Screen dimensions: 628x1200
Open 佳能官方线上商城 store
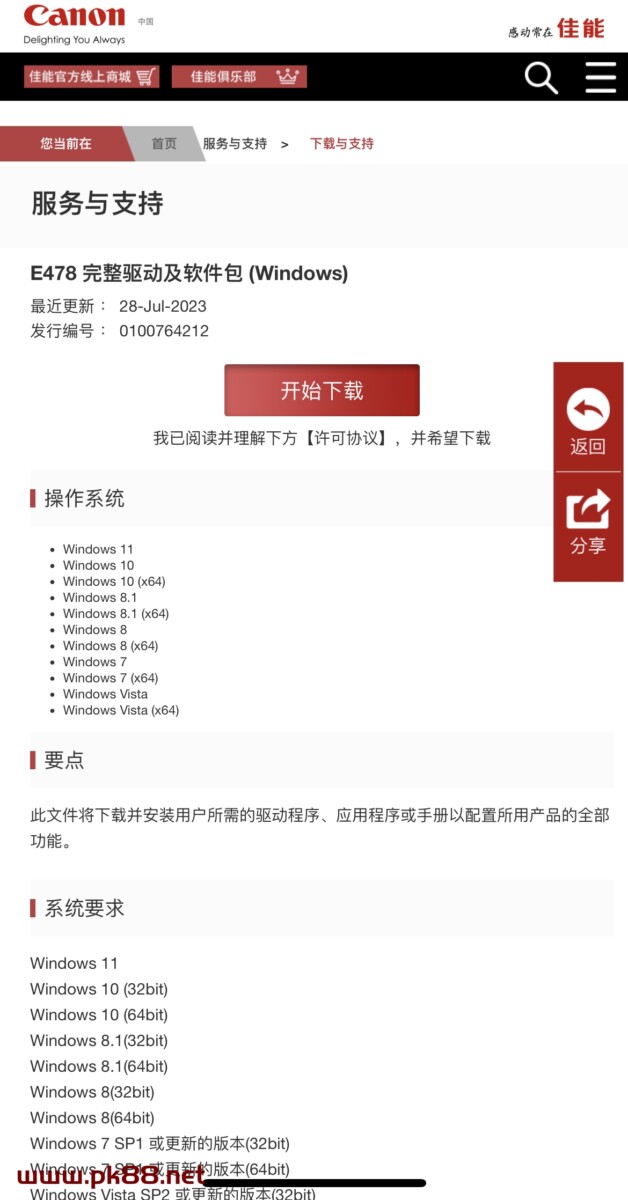pos(91,77)
